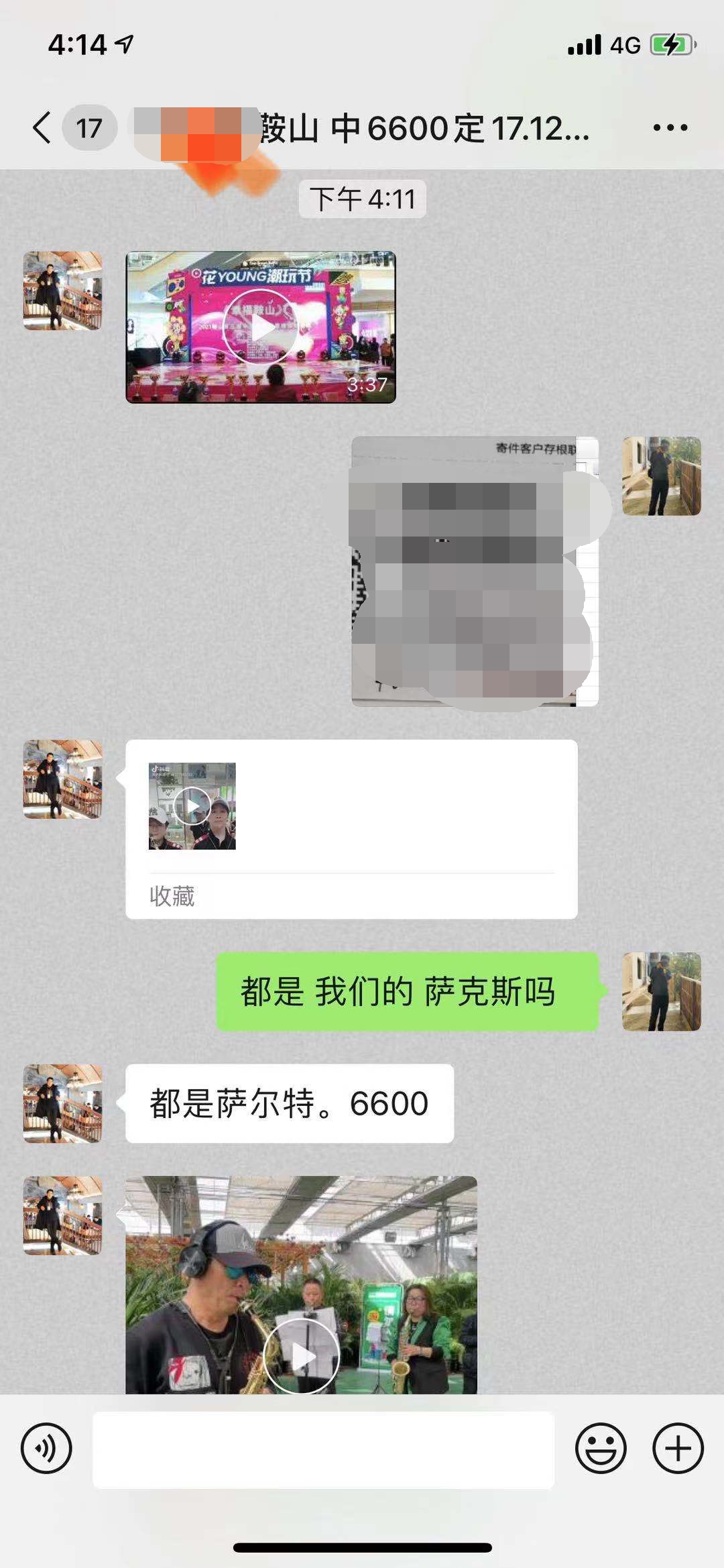Focus the message text field
The width and height of the screenshot is (724, 1568).
click(323, 1448)
